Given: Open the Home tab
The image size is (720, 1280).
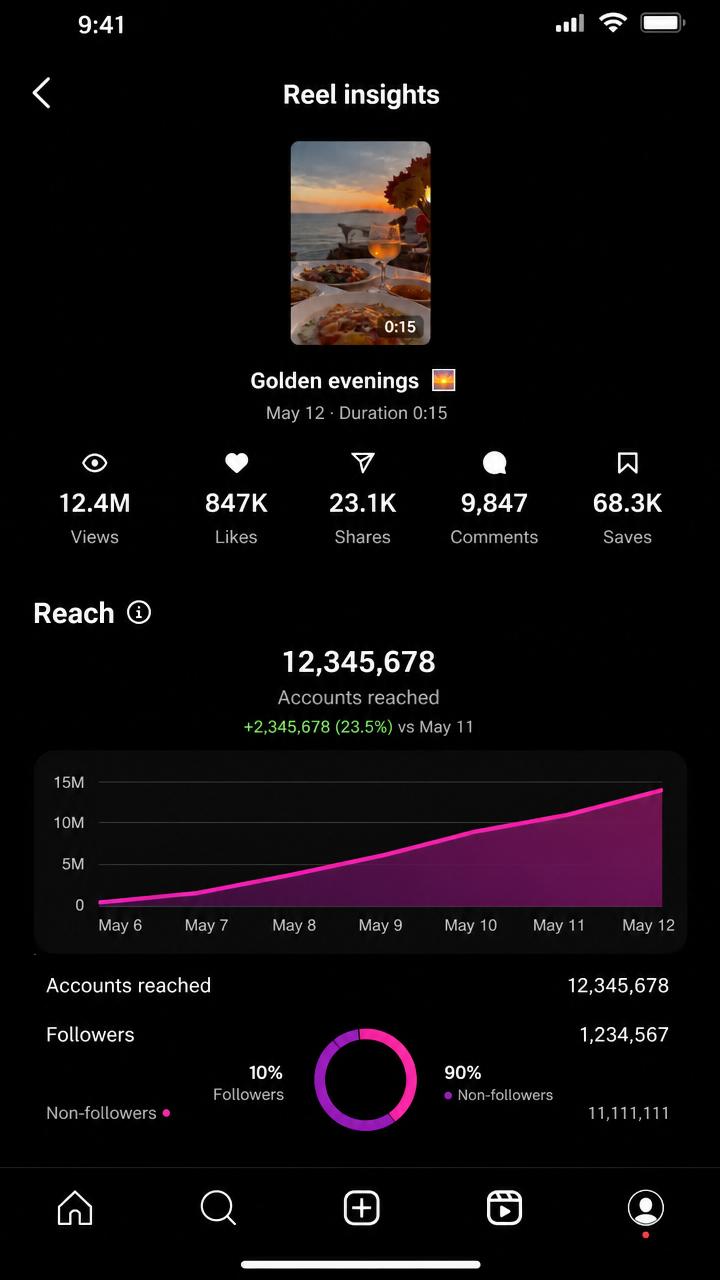Looking at the screenshot, I should click(75, 1208).
